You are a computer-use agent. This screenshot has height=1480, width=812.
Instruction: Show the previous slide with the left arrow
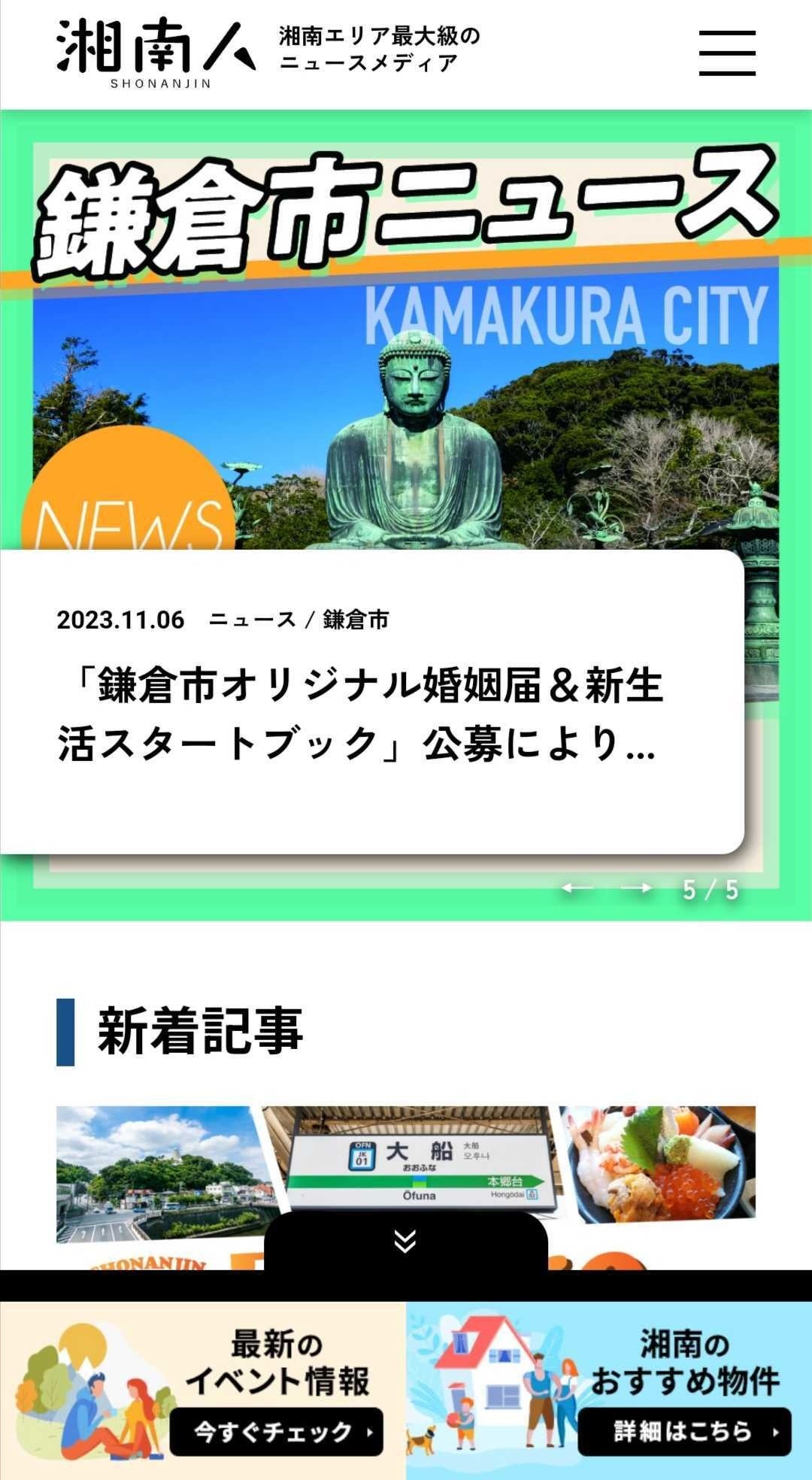(x=577, y=888)
